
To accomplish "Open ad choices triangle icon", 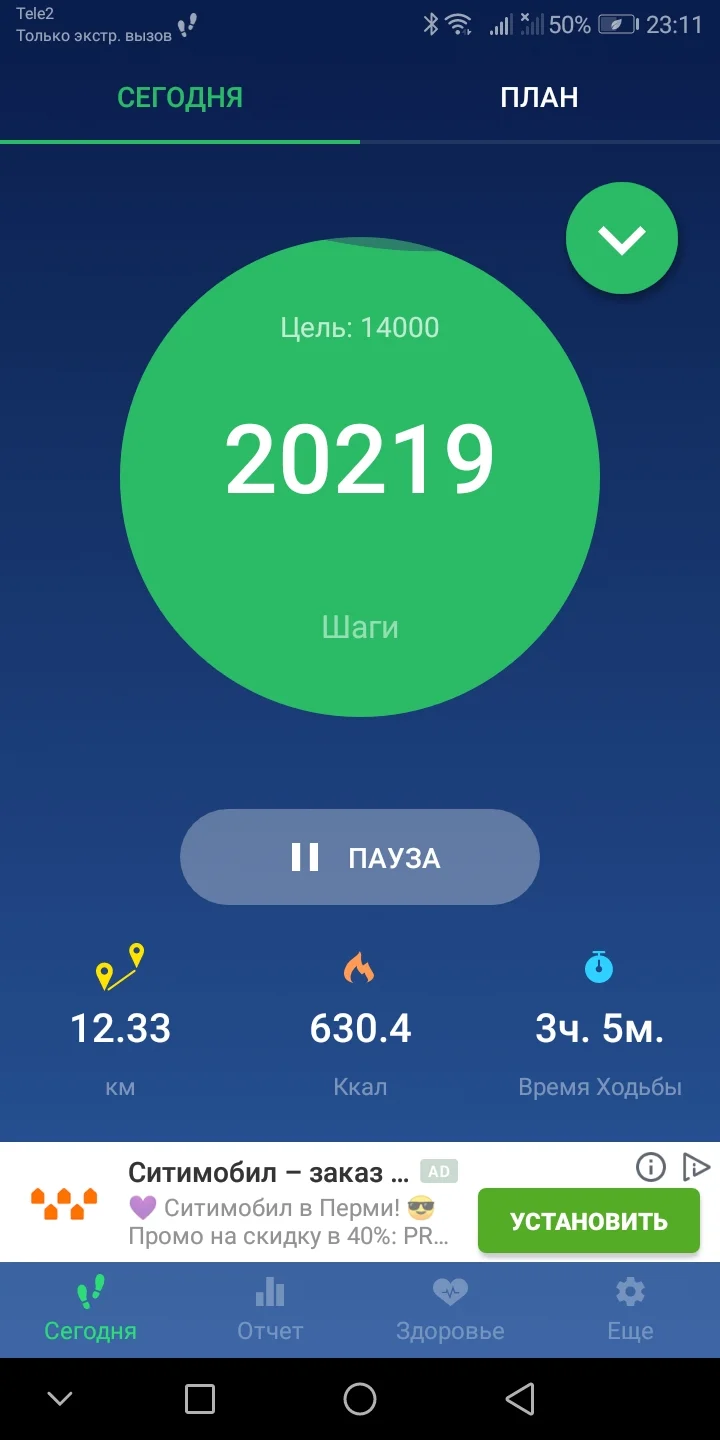I will pos(695,1167).
